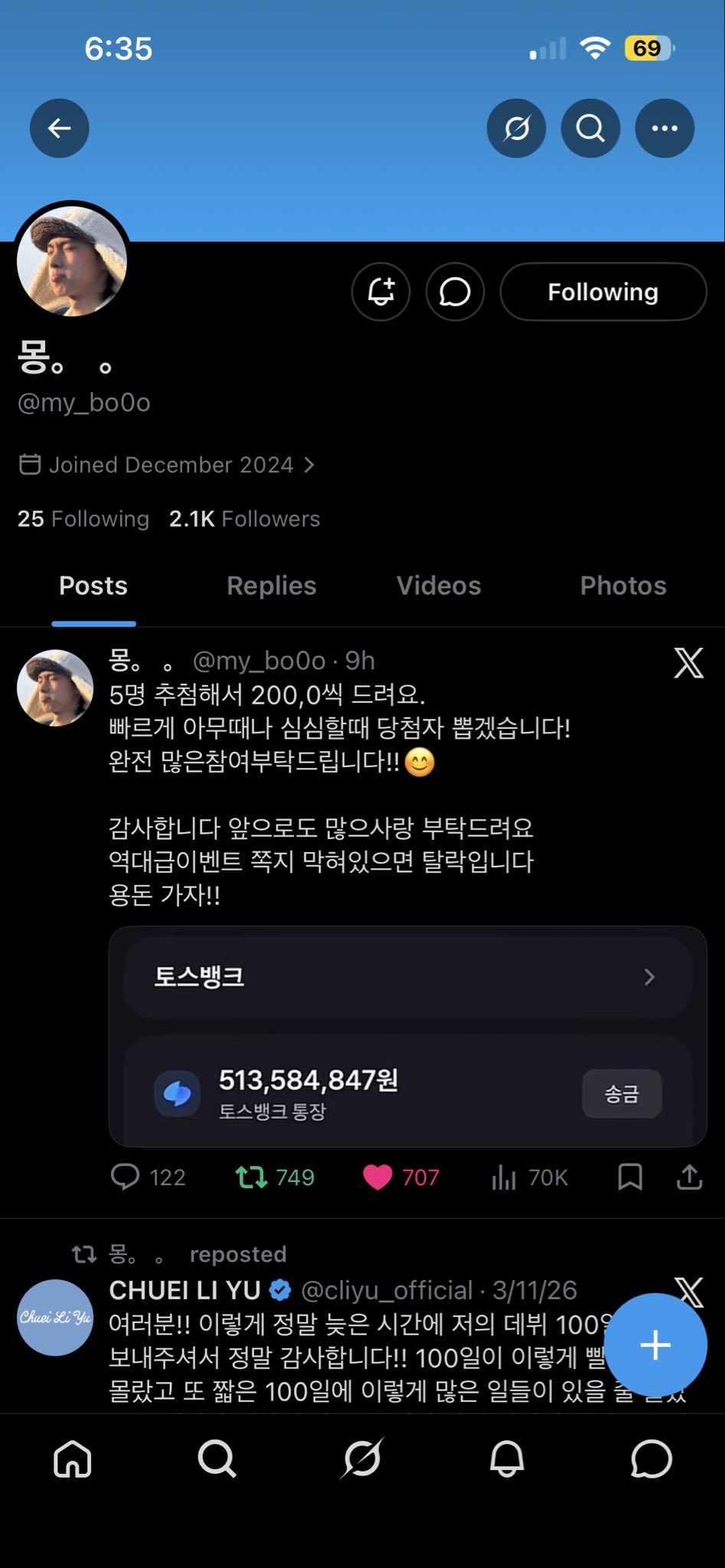View the 2.1K Followers list

(244, 519)
